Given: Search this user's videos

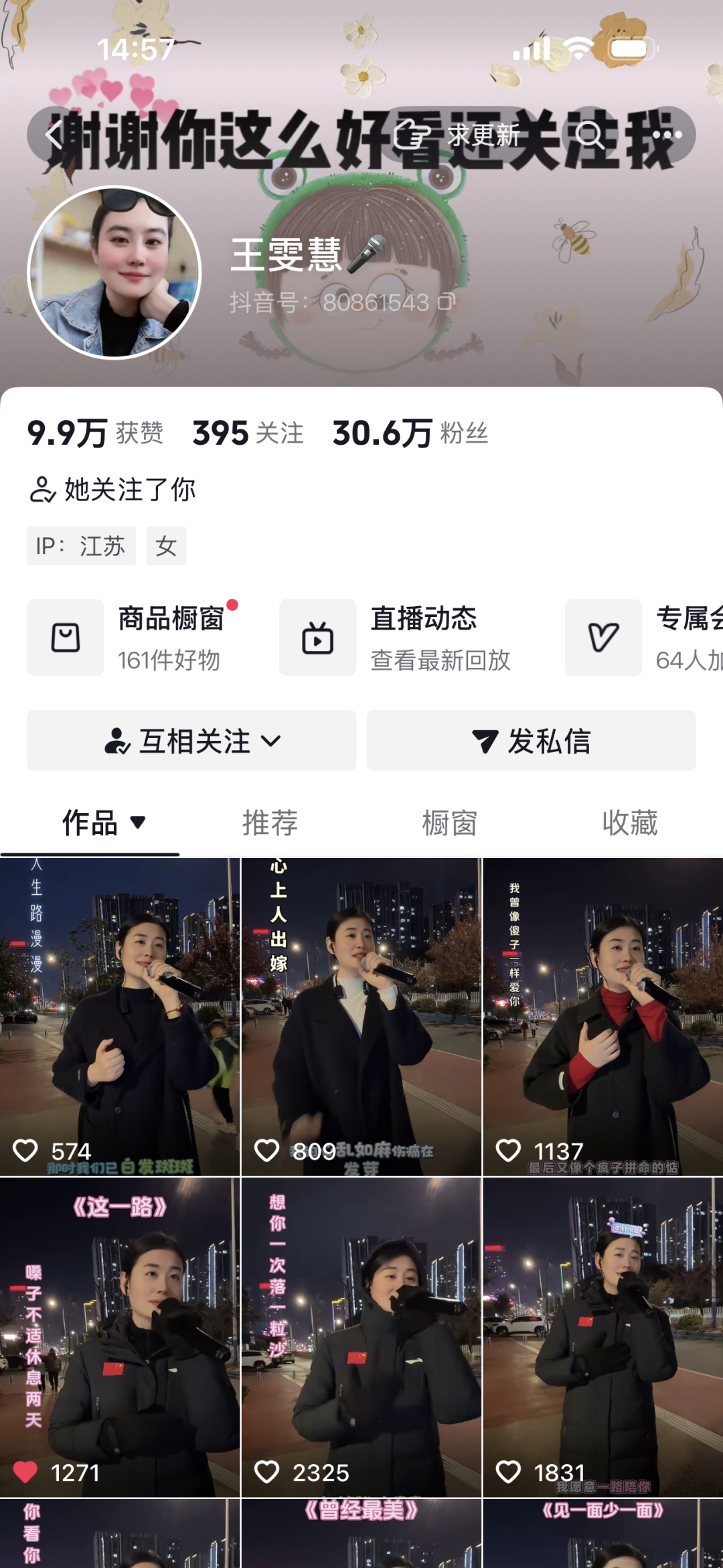Looking at the screenshot, I should point(590,135).
